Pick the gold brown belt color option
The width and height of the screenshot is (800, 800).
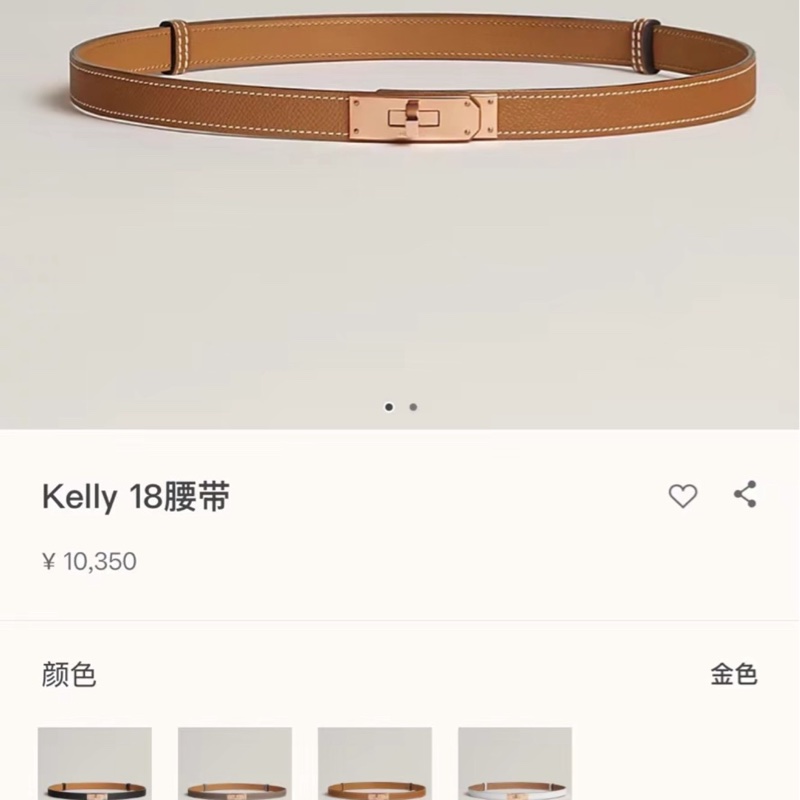375,765
